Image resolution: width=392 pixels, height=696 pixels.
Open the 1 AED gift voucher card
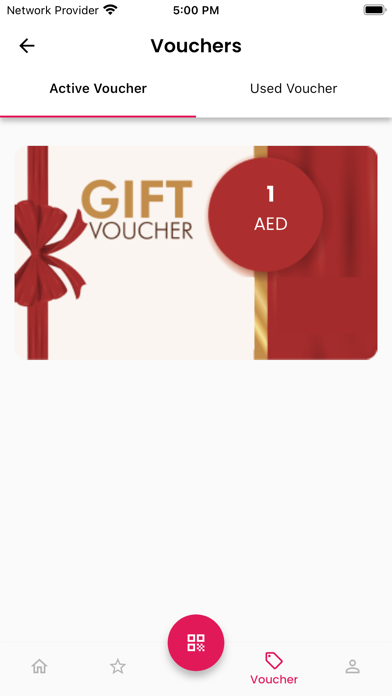click(x=196, y=253)
